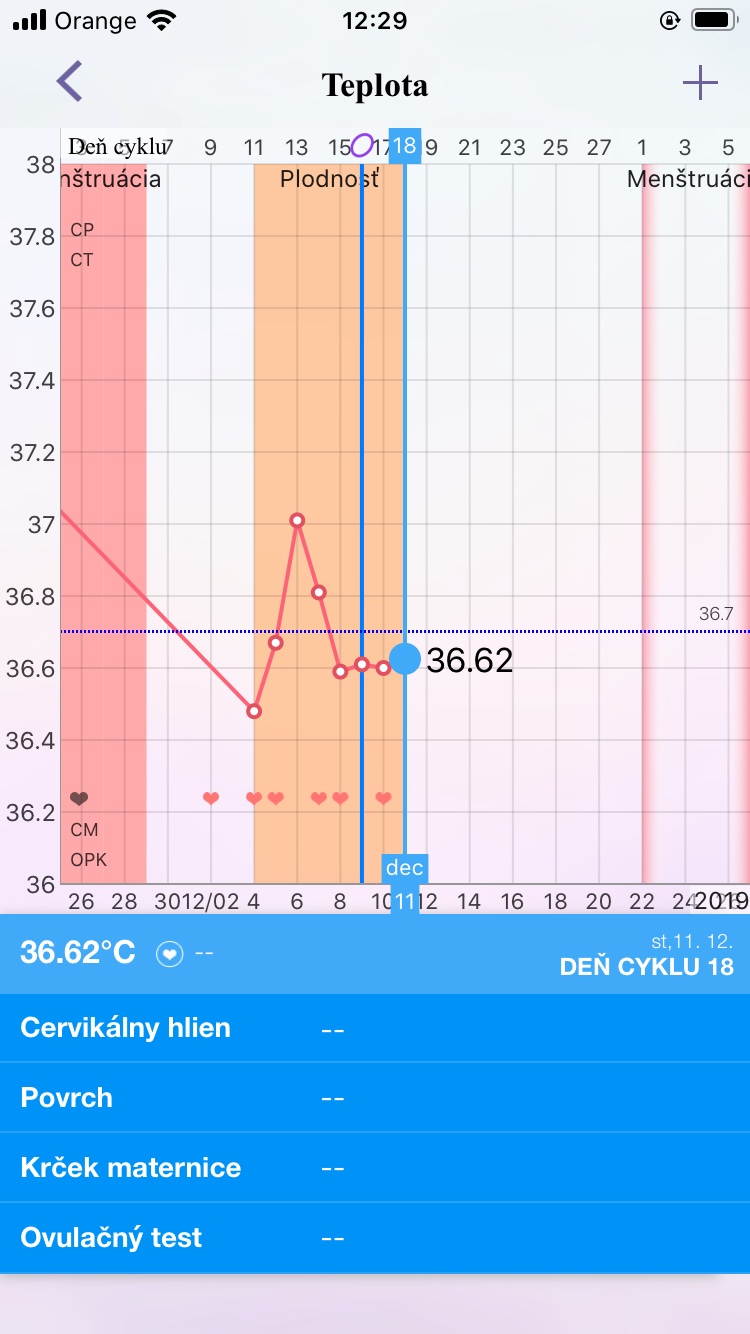750x1334 pixels.
Task: Select the 36.62 temperature point on chart
Action: tap(405, 659)
